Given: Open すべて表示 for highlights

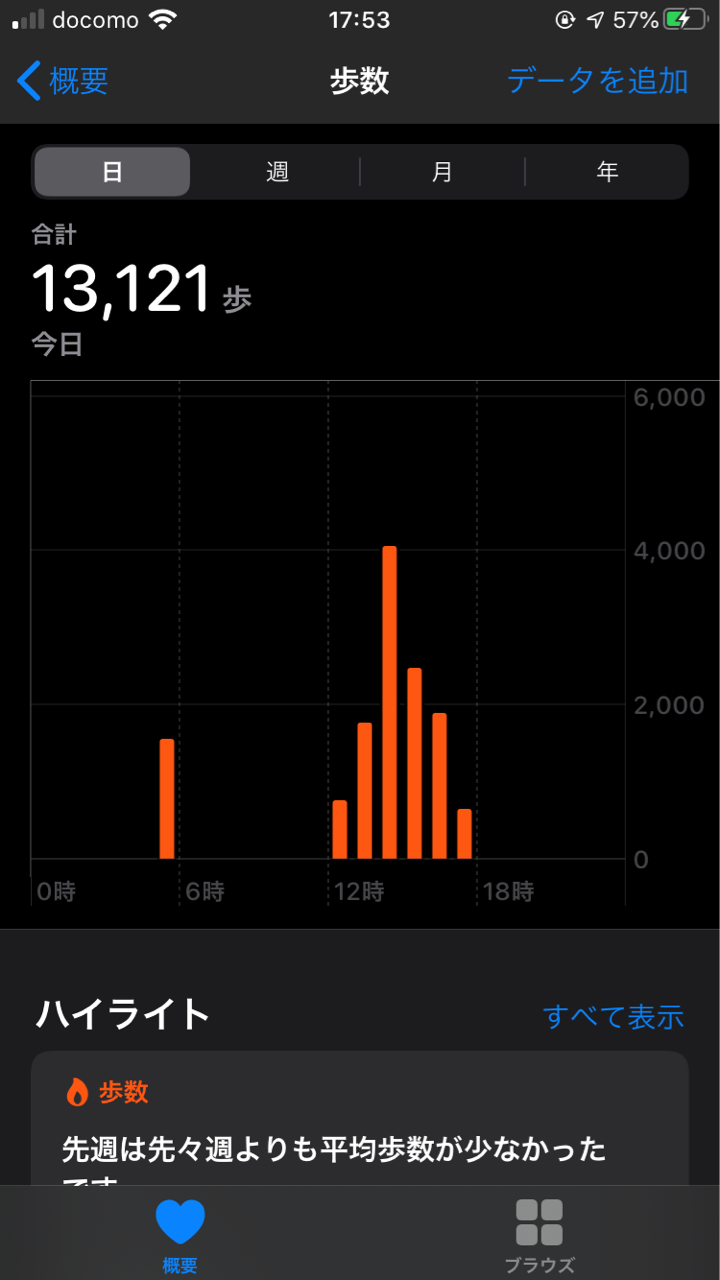Looking at the screenshot, I should (613, 1017).
